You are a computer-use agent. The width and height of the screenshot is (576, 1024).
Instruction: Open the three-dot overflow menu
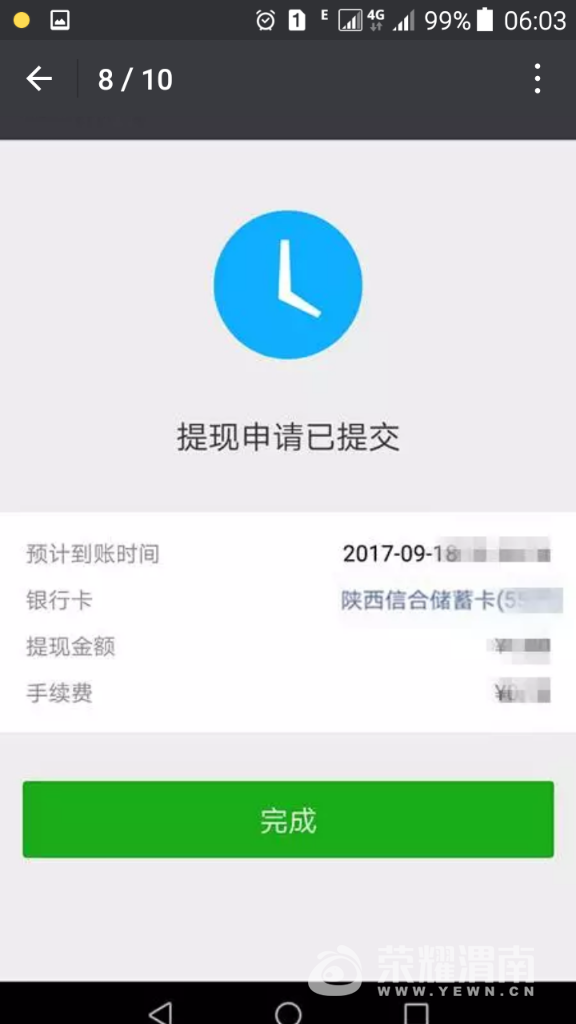(537, 79)
